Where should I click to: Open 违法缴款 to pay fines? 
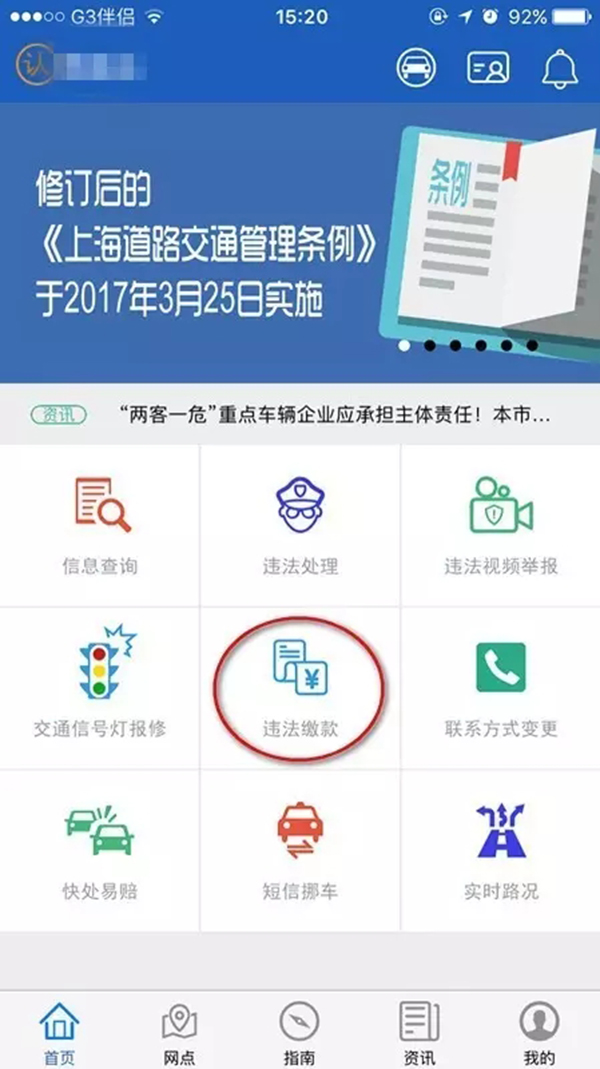pyautogui.click(x=300, y=687)
